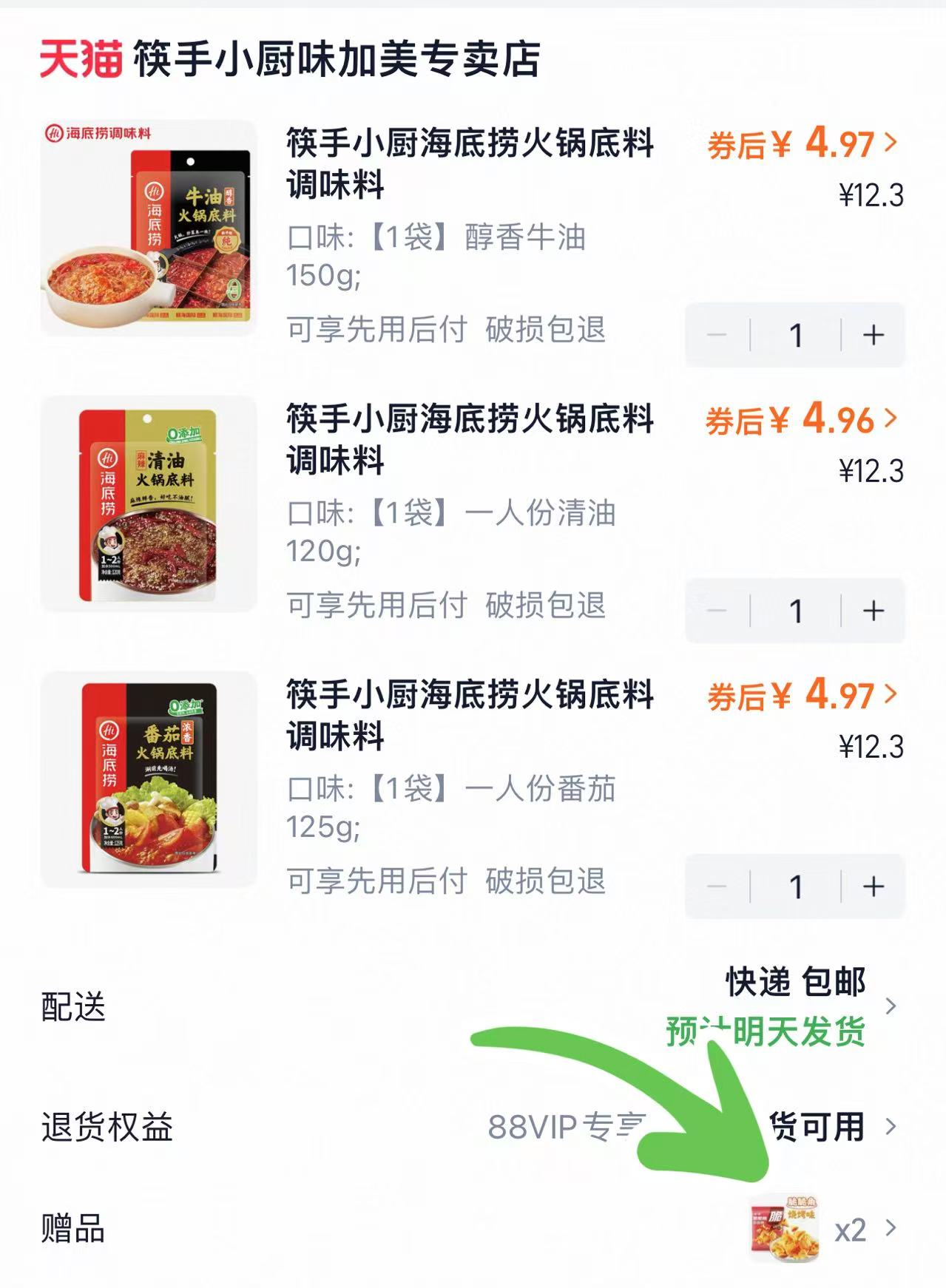This screenshot has height=1288, width=946.
Task: Increase quantity of clear oil hotpot base
Action: pyautogui.click(x=873, y=611)
